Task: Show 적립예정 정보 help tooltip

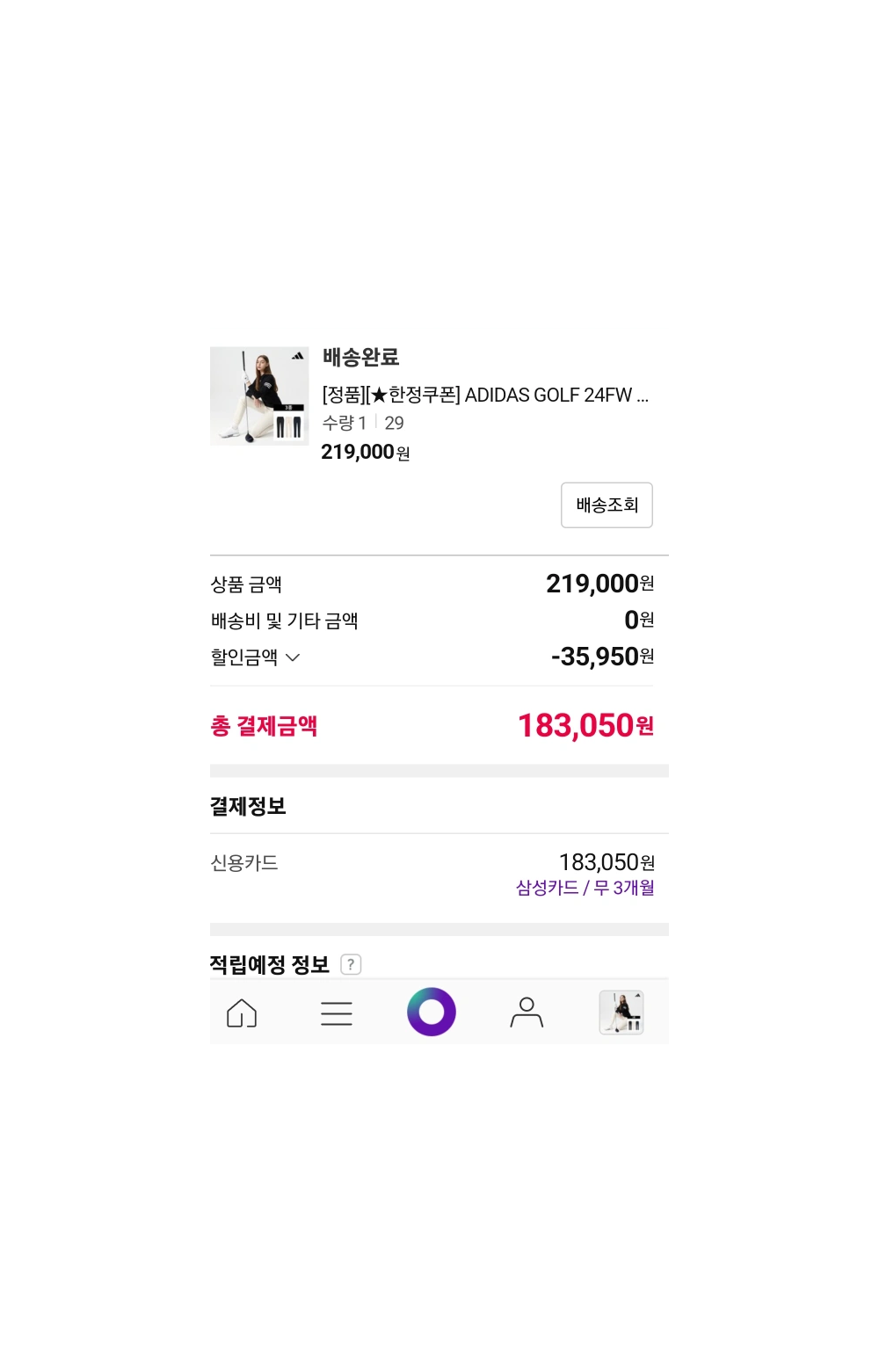Action: [351, 964]
